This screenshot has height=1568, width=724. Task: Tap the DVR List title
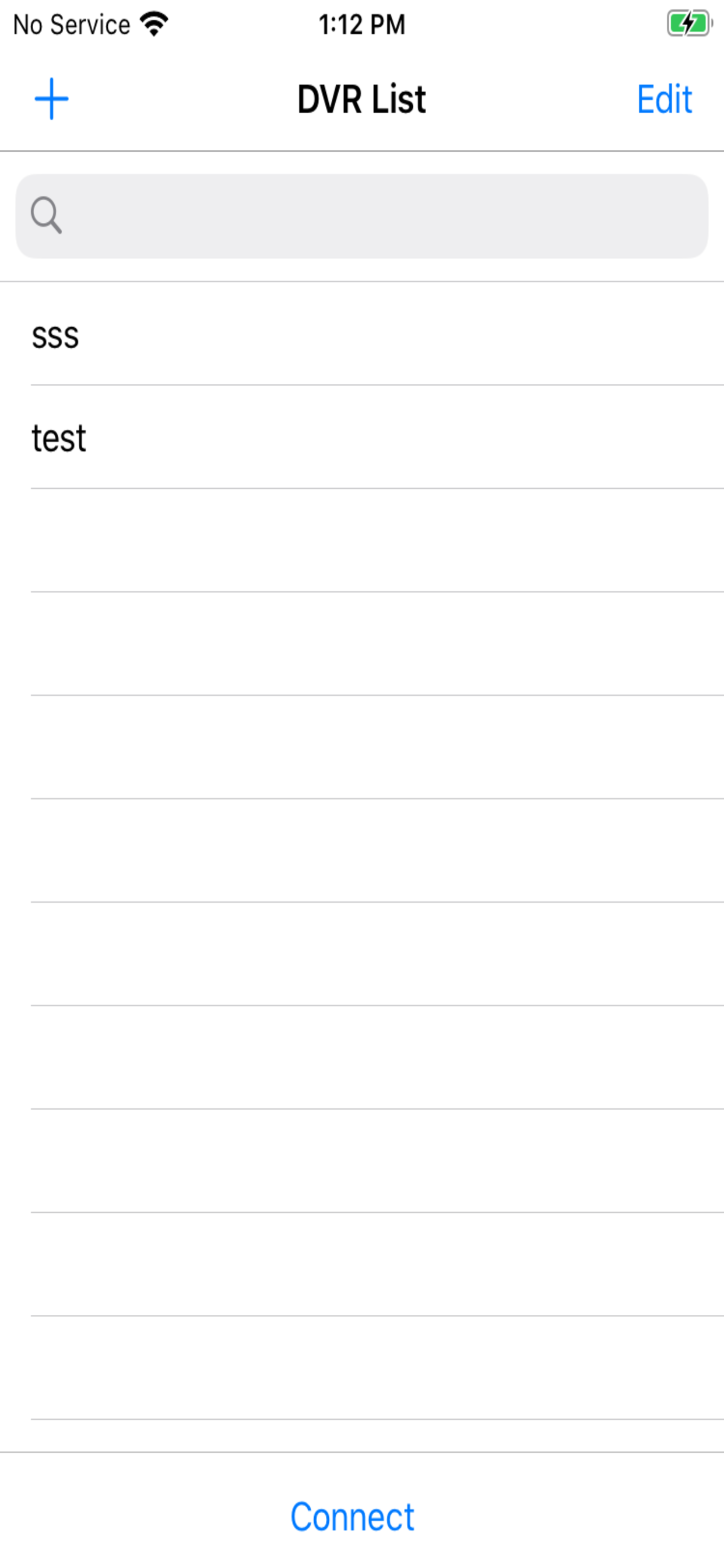point(361,98)
